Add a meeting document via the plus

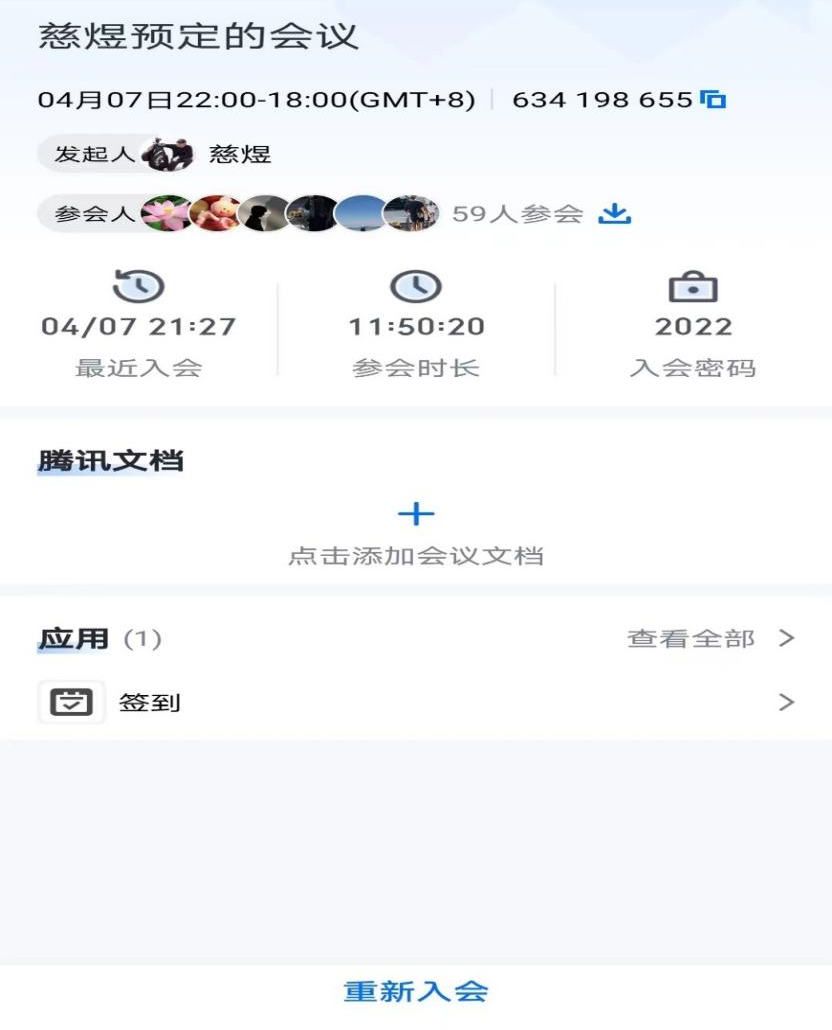[x=416, y=514]
